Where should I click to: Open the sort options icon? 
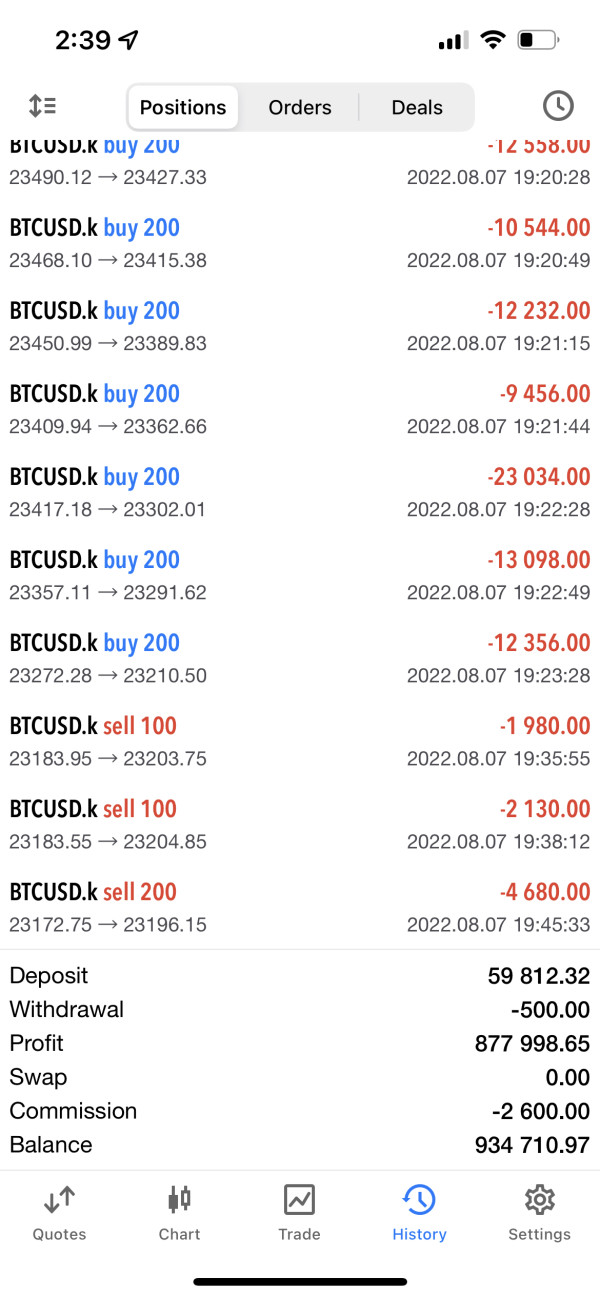(x=42, y=106)
